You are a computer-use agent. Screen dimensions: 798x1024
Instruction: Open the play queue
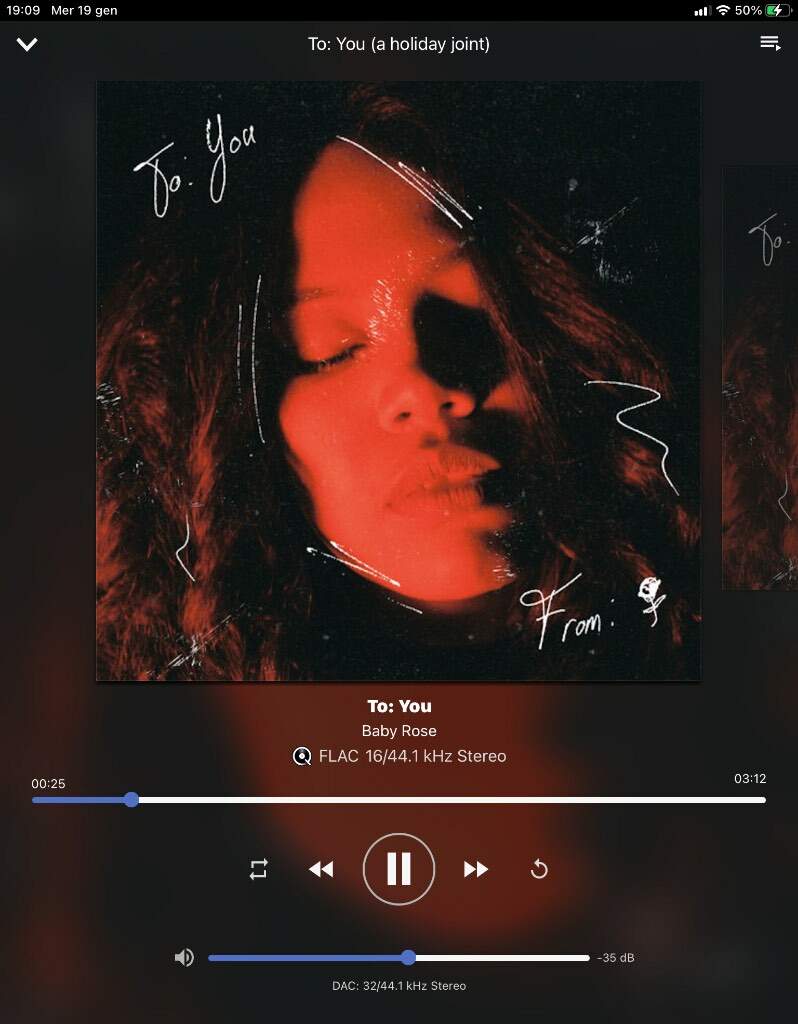pyautogui.click(x=770, y=43)
